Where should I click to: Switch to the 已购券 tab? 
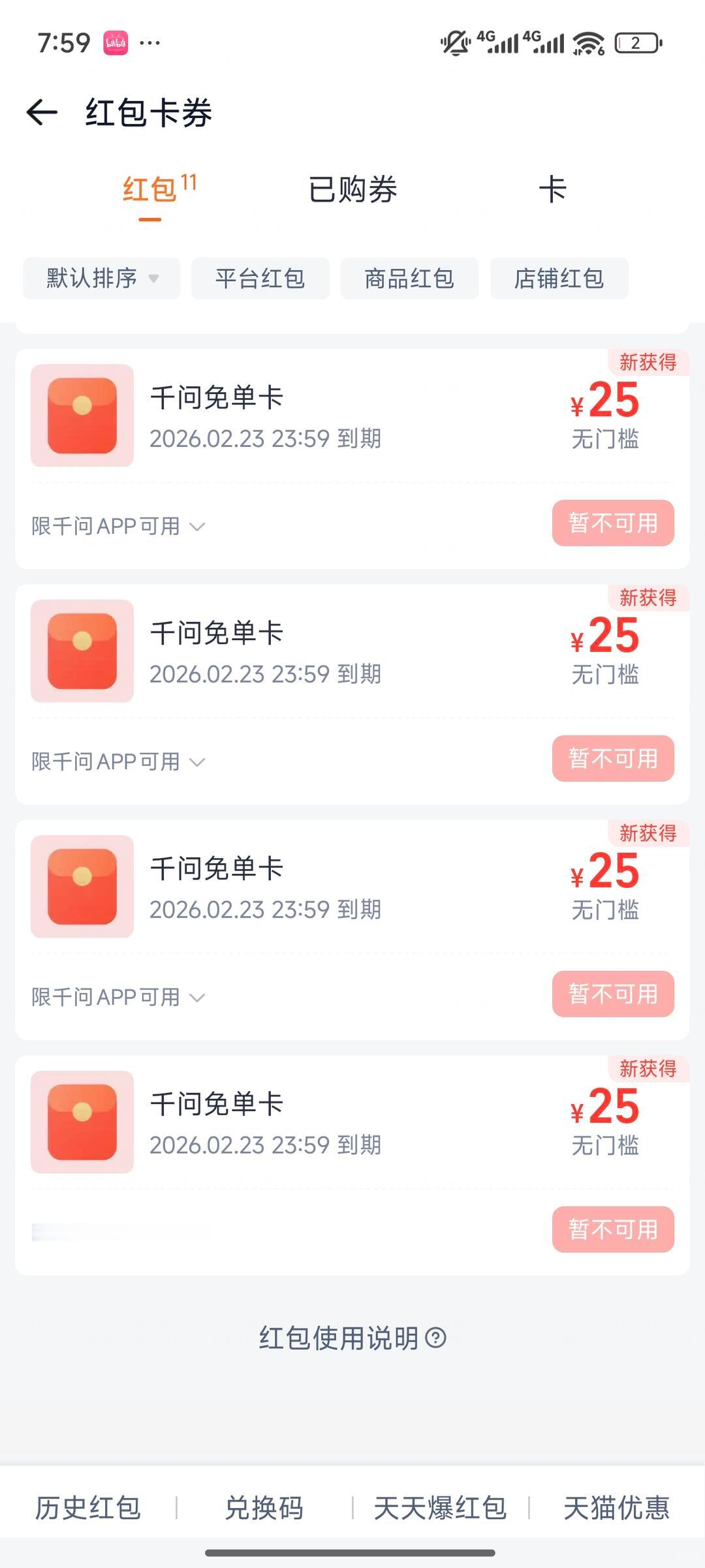click(352, 190)
